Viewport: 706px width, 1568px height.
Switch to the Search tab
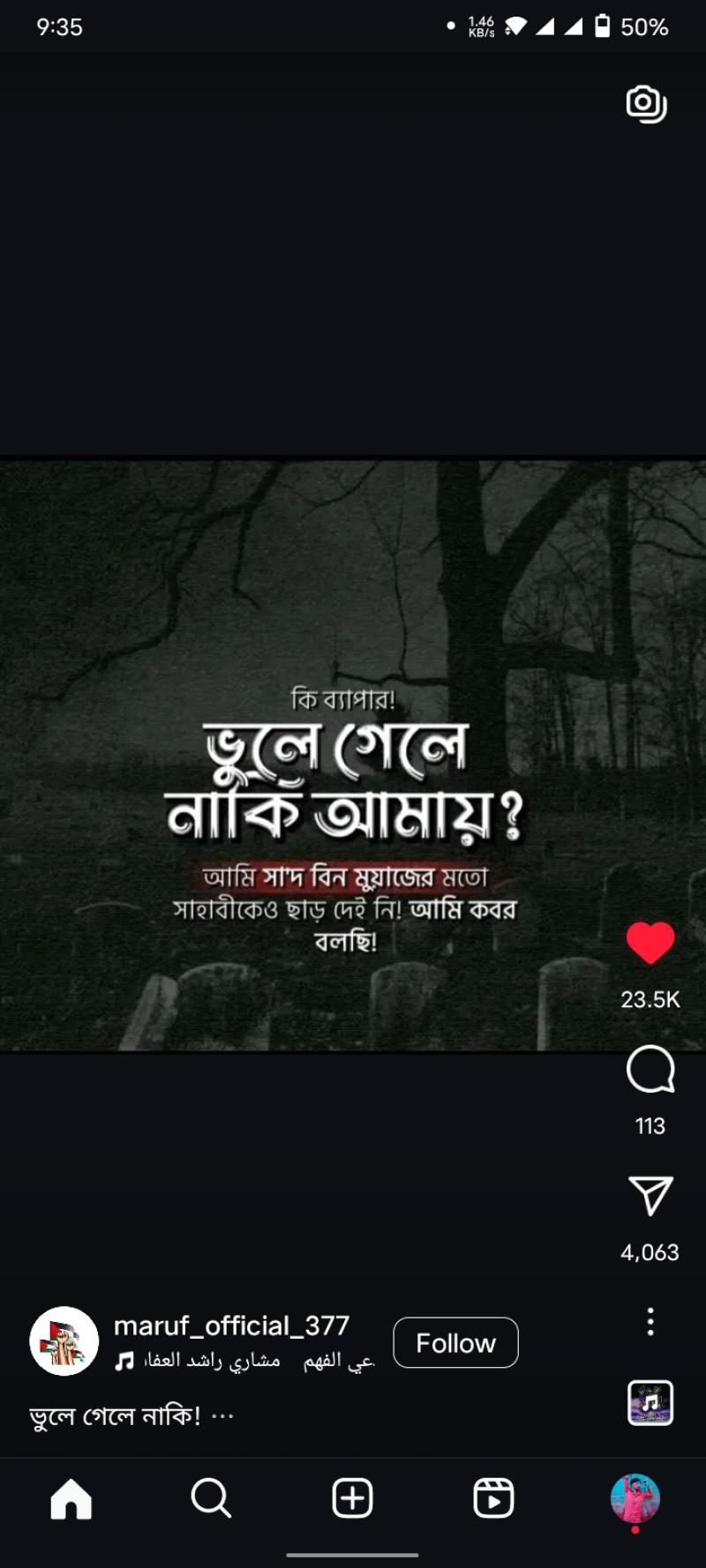pyautogui.click(x=211, y=1498)
